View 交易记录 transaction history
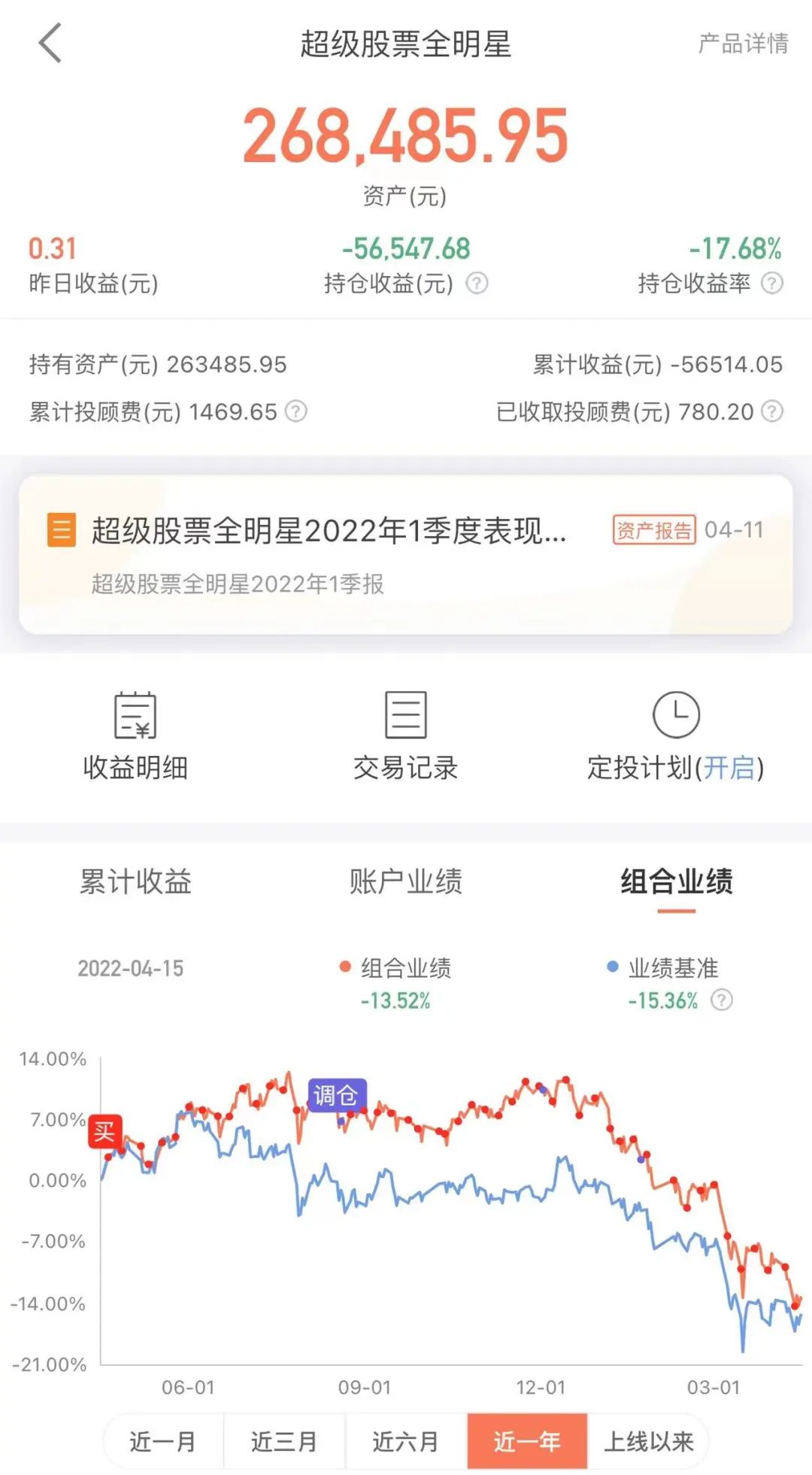This screenshot has width=812, height=1475. tap(406, 736)
